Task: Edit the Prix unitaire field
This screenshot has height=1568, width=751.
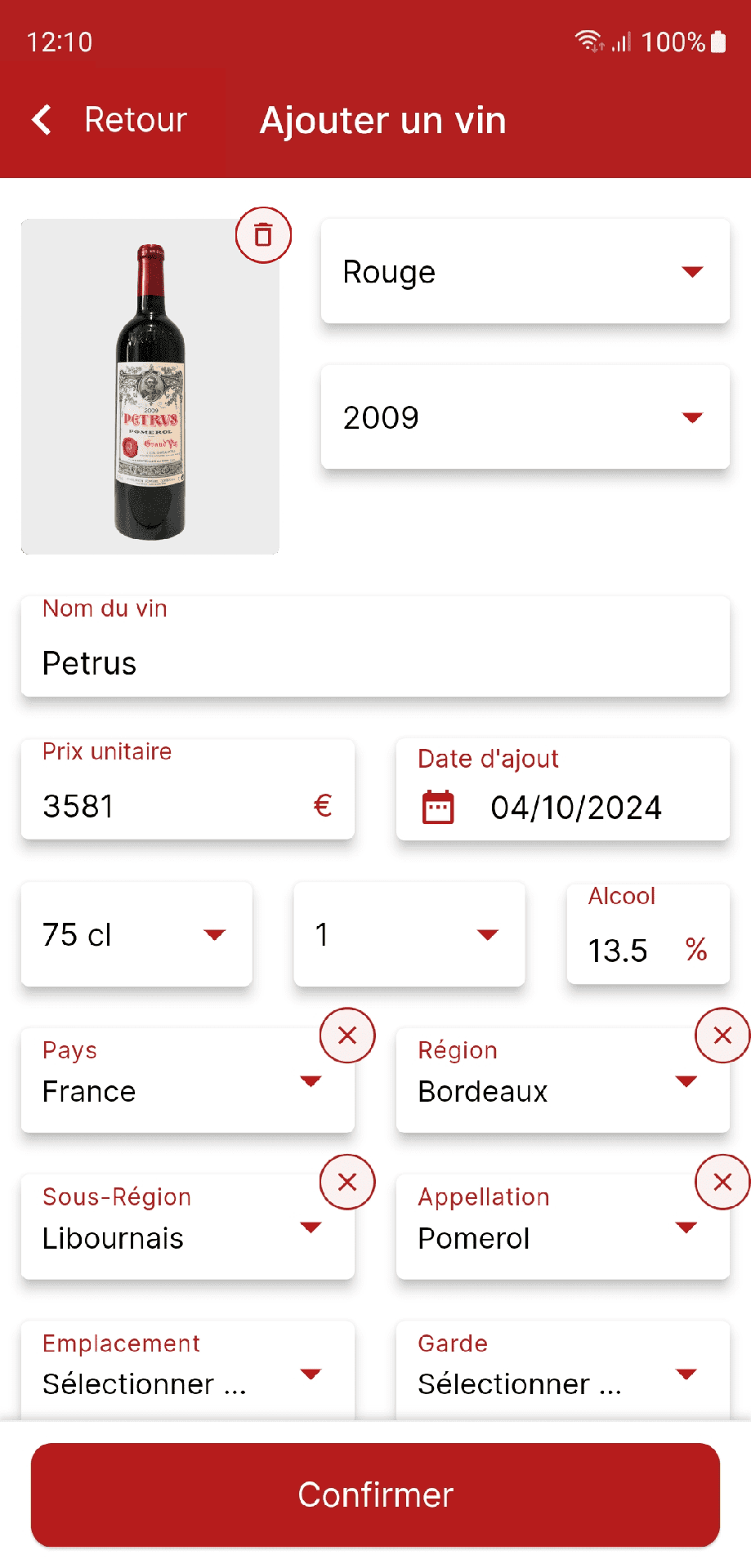Action: click(172, 806)
